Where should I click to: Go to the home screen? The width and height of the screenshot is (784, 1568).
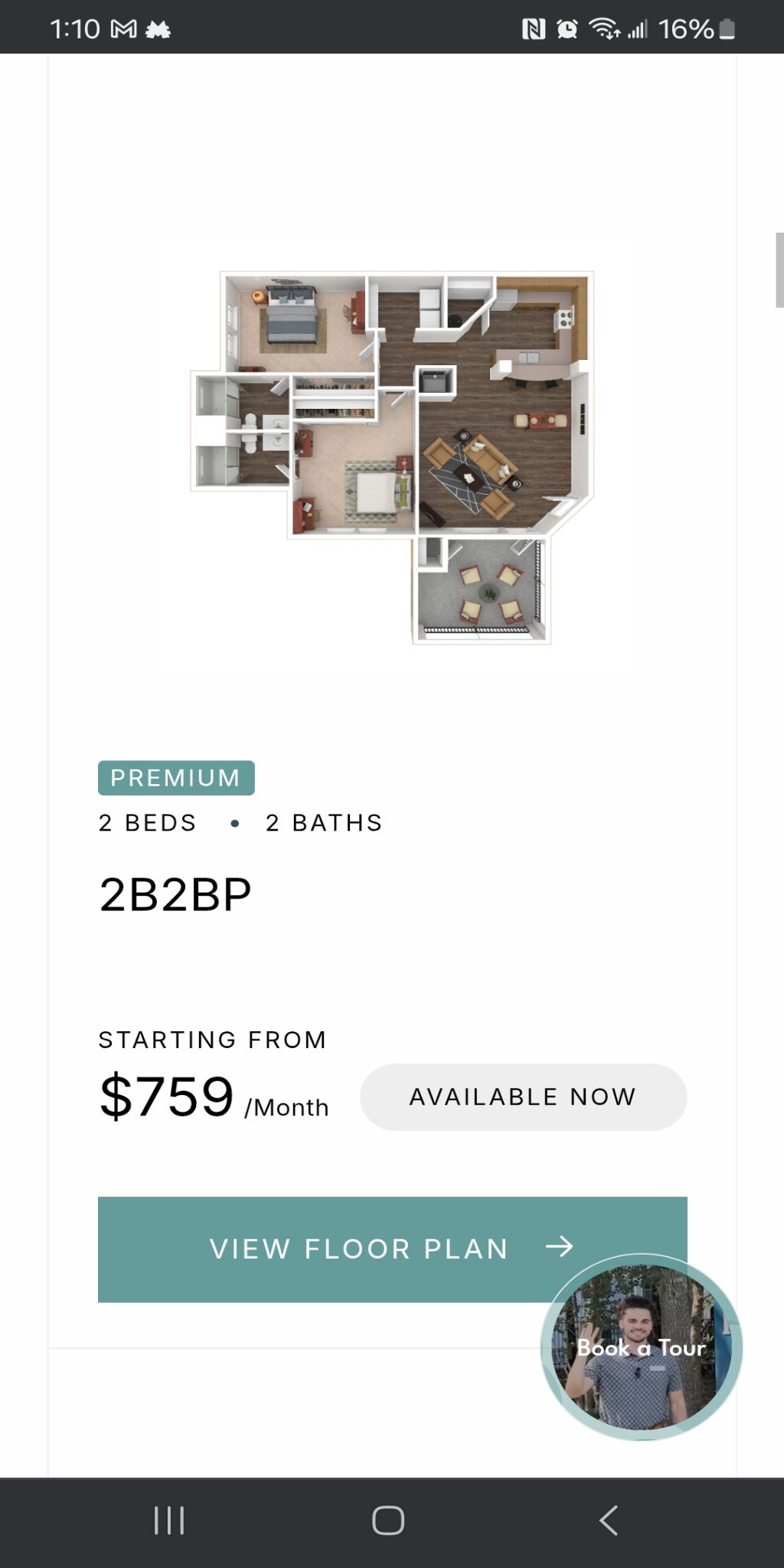pos(388,1521)
